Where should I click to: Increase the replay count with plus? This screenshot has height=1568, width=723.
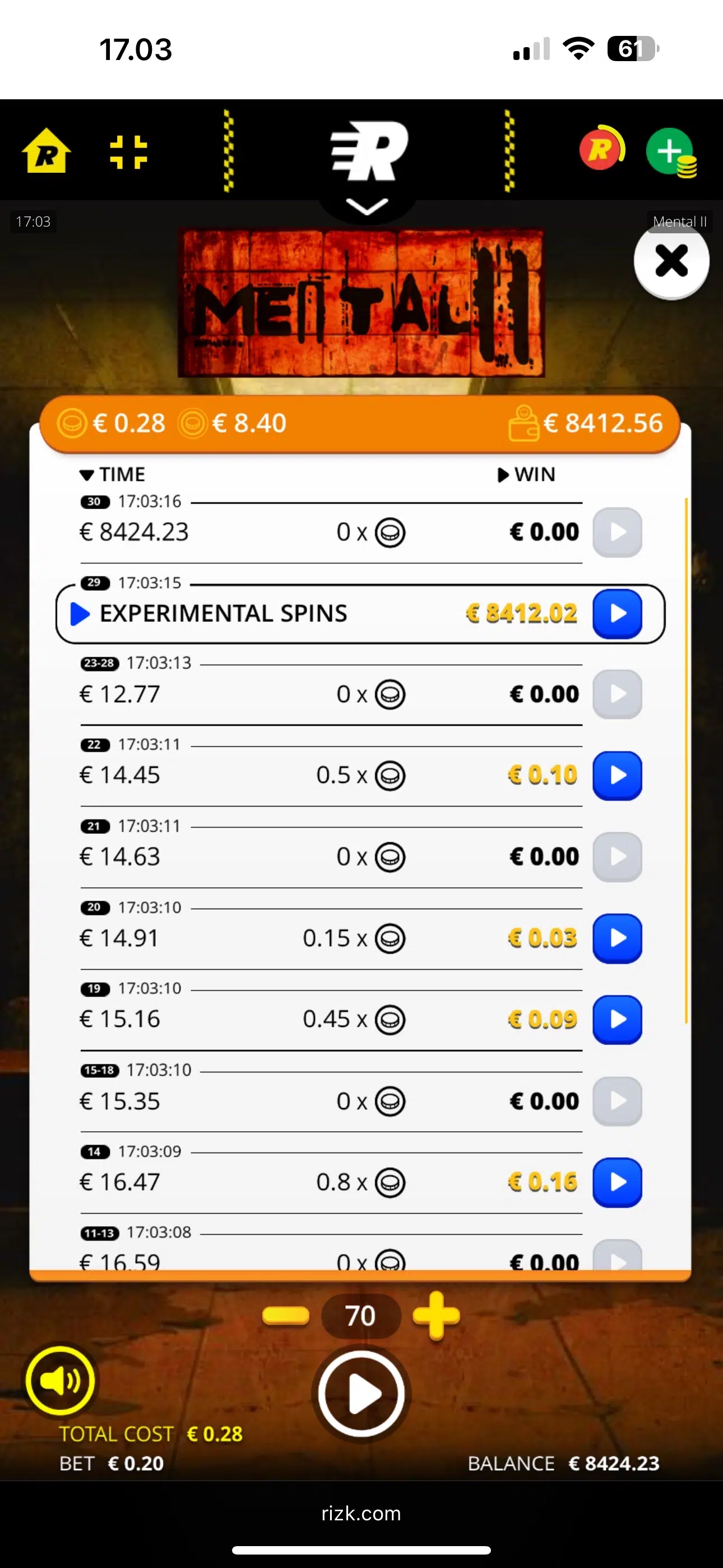click(435, 1316)
